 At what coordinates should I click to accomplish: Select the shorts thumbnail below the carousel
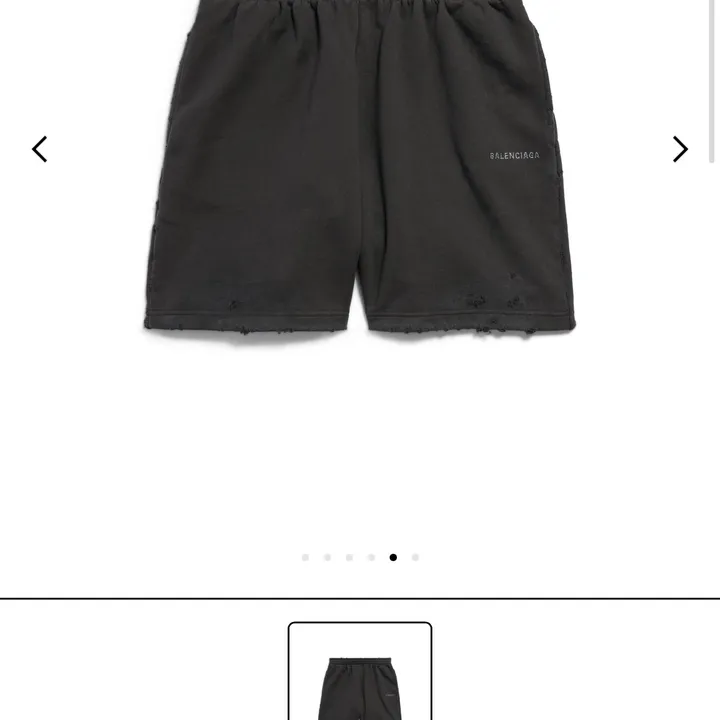pos(360,672)
